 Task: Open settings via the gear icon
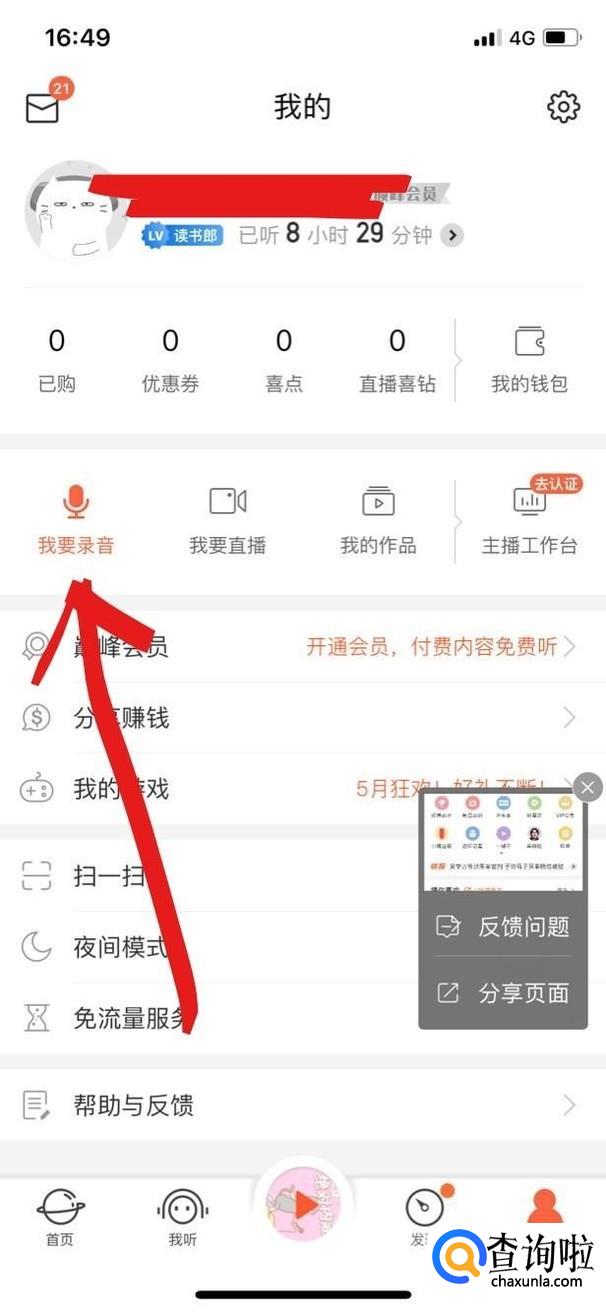click(563, 107)
